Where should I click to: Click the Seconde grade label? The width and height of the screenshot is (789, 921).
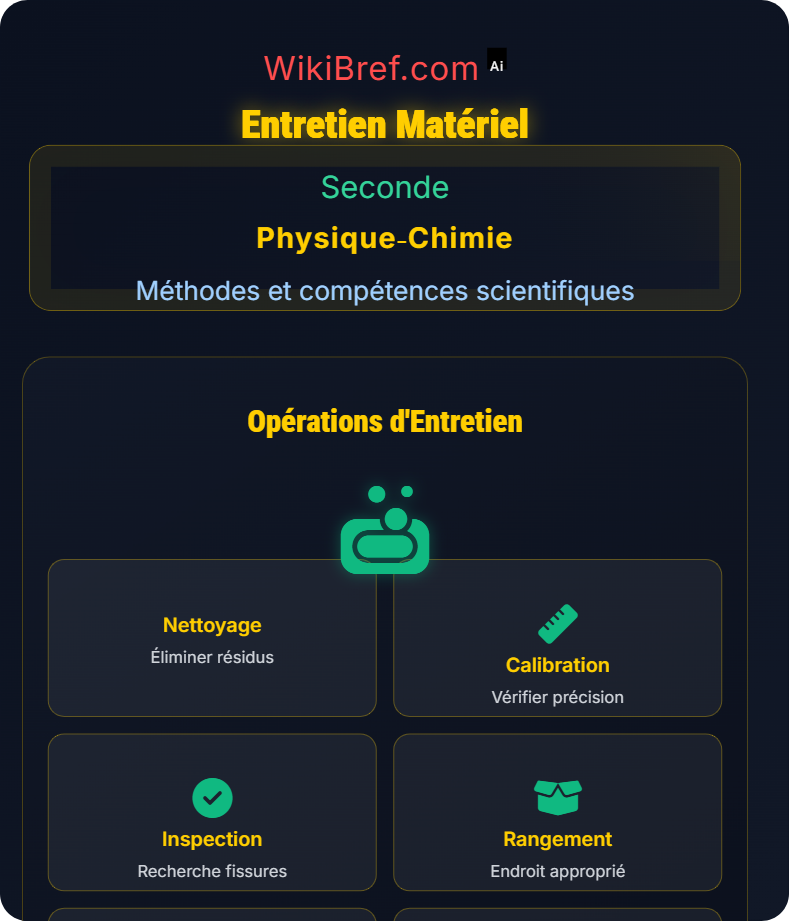[x=385, y=187]
